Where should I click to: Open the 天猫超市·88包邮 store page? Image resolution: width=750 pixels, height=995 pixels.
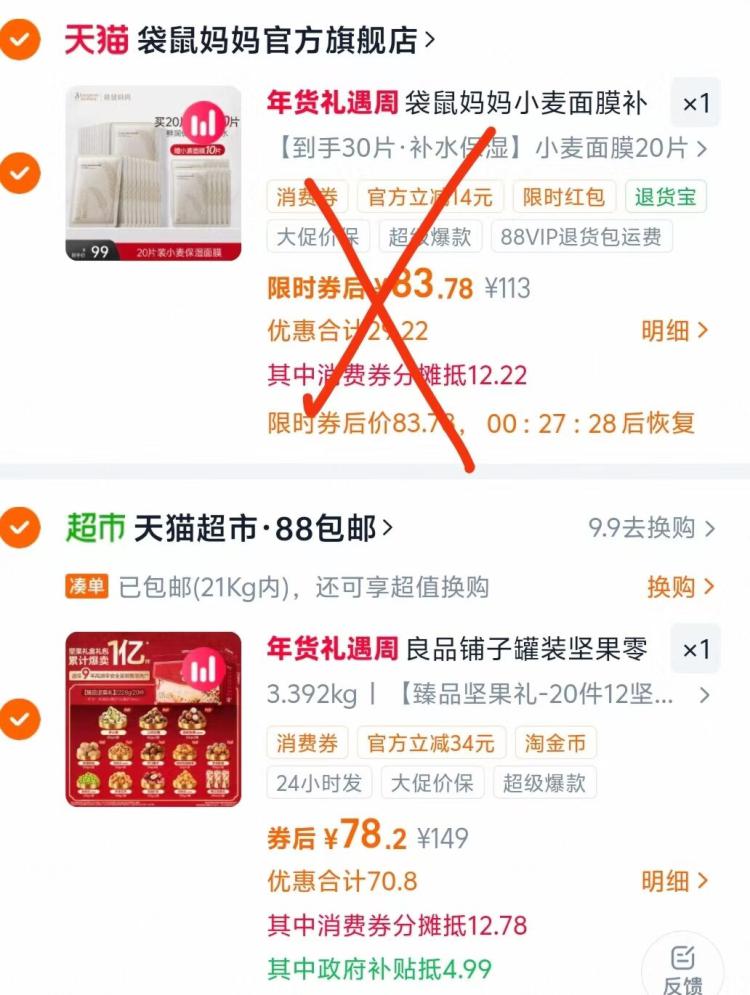pos(230,528)
